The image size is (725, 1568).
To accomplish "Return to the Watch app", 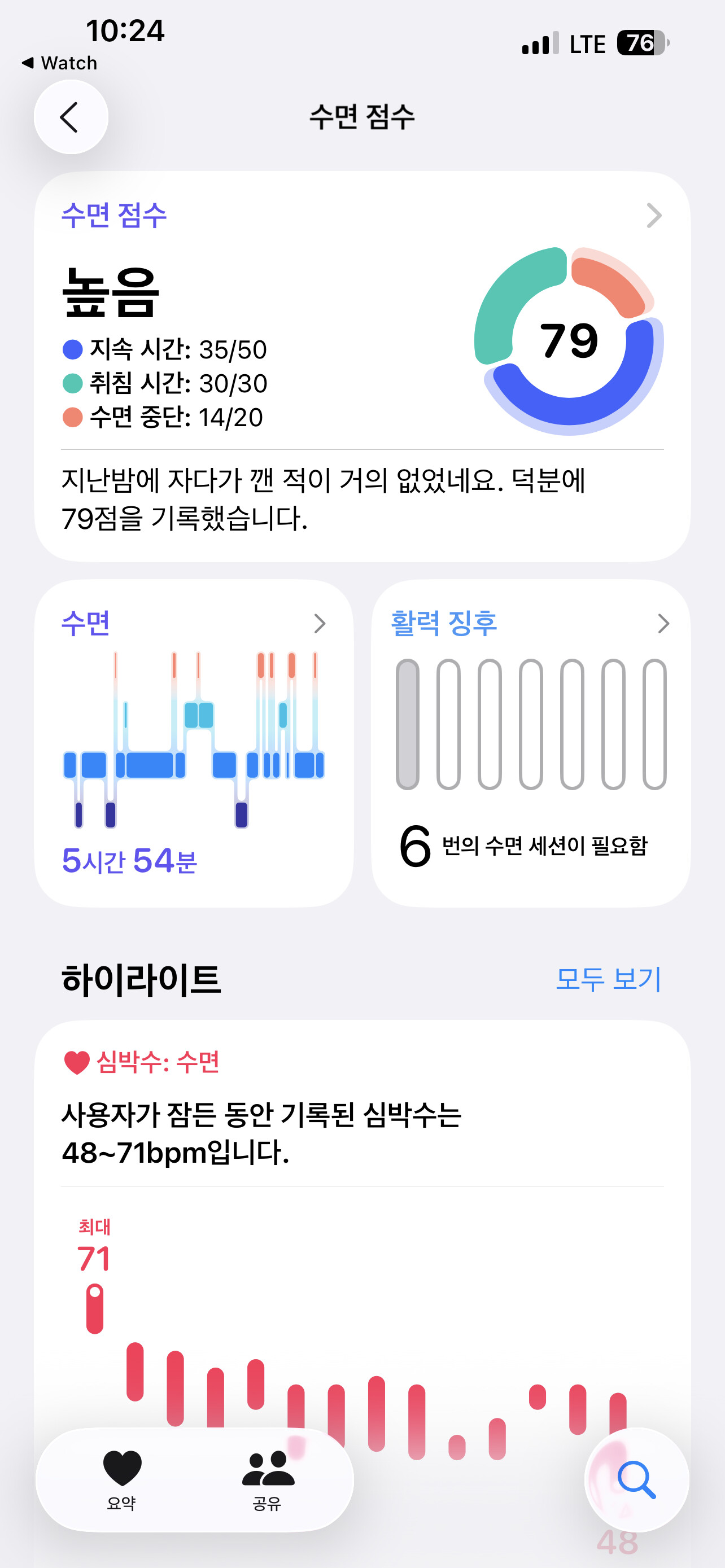I will [60, 63].
